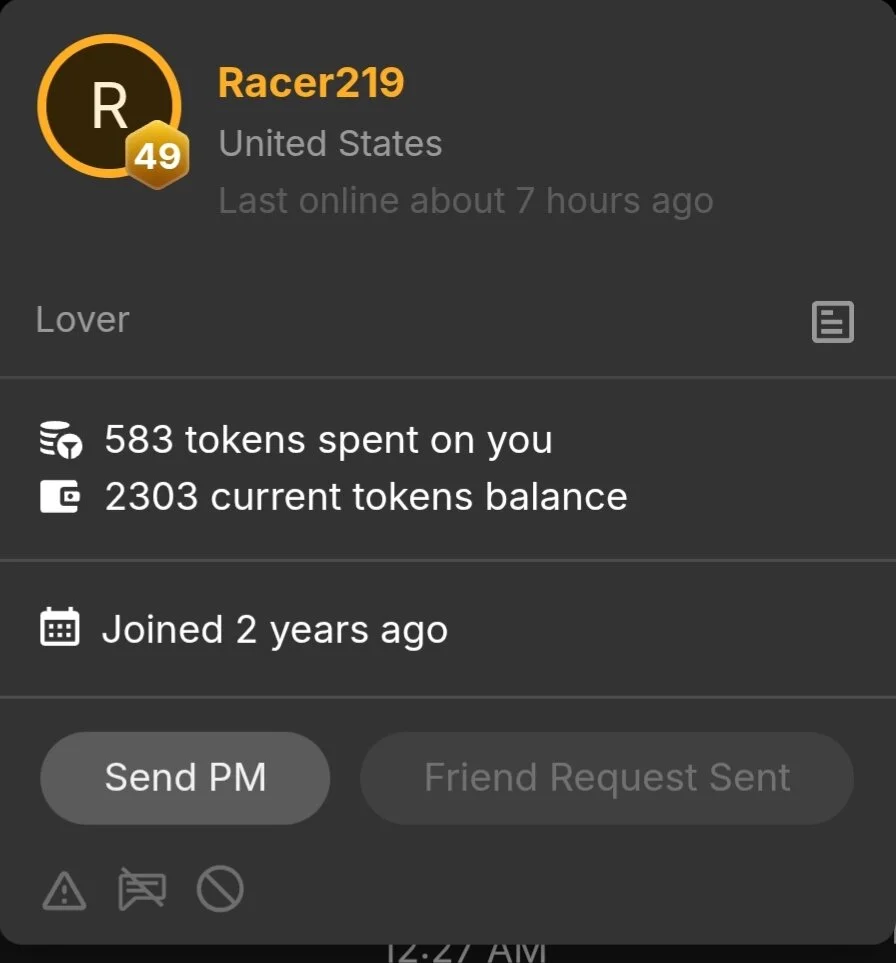Viewport: 896px width, 963px height.
Task: Report Racer219 with the warning triangle
Action: (64, 889)
